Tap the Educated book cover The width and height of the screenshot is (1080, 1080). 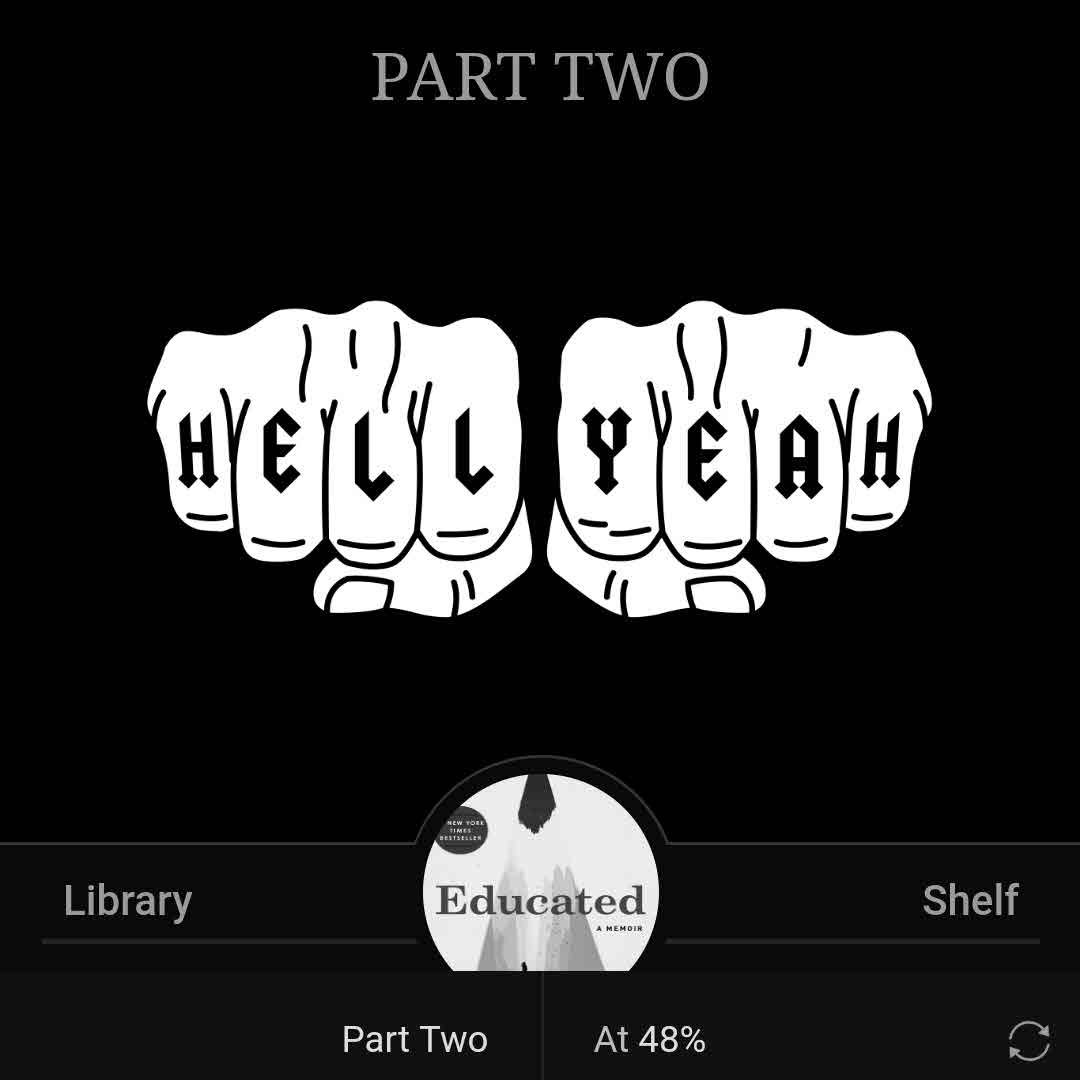(x=540, y=880)
